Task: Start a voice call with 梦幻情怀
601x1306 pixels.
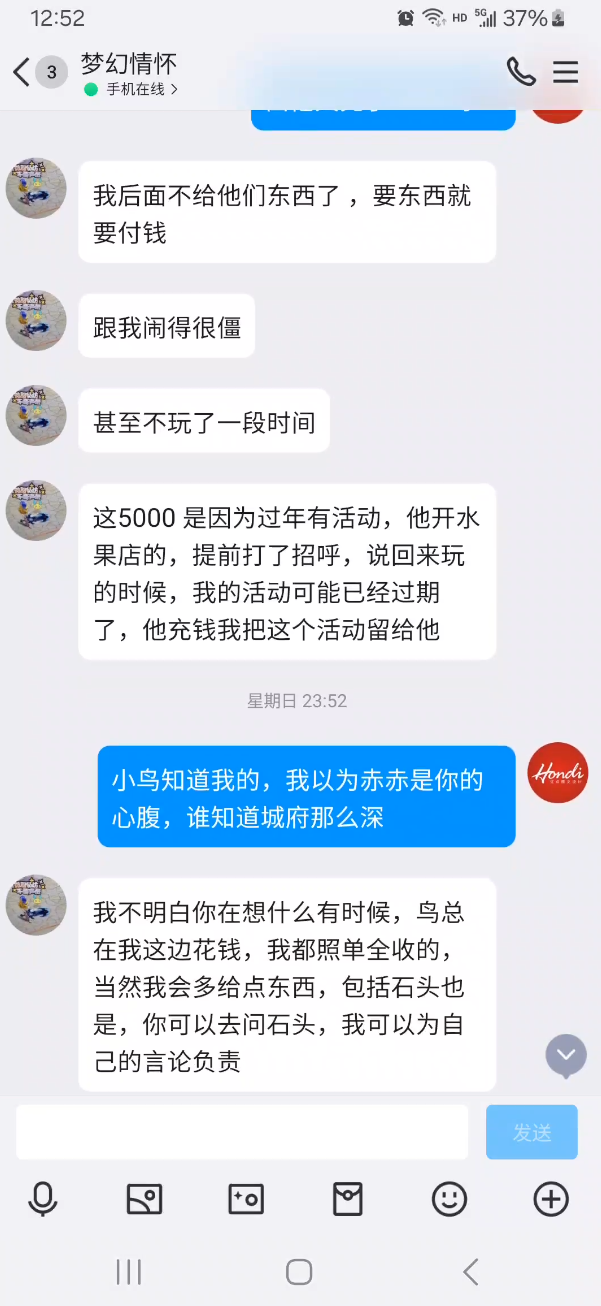Action: point(520,71)
